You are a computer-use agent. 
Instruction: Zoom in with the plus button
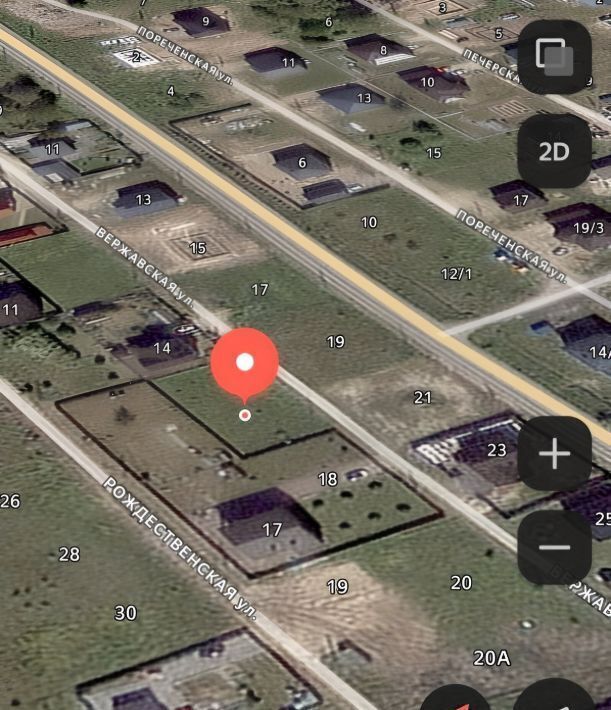pyautogui.click(x=554, y=453)
